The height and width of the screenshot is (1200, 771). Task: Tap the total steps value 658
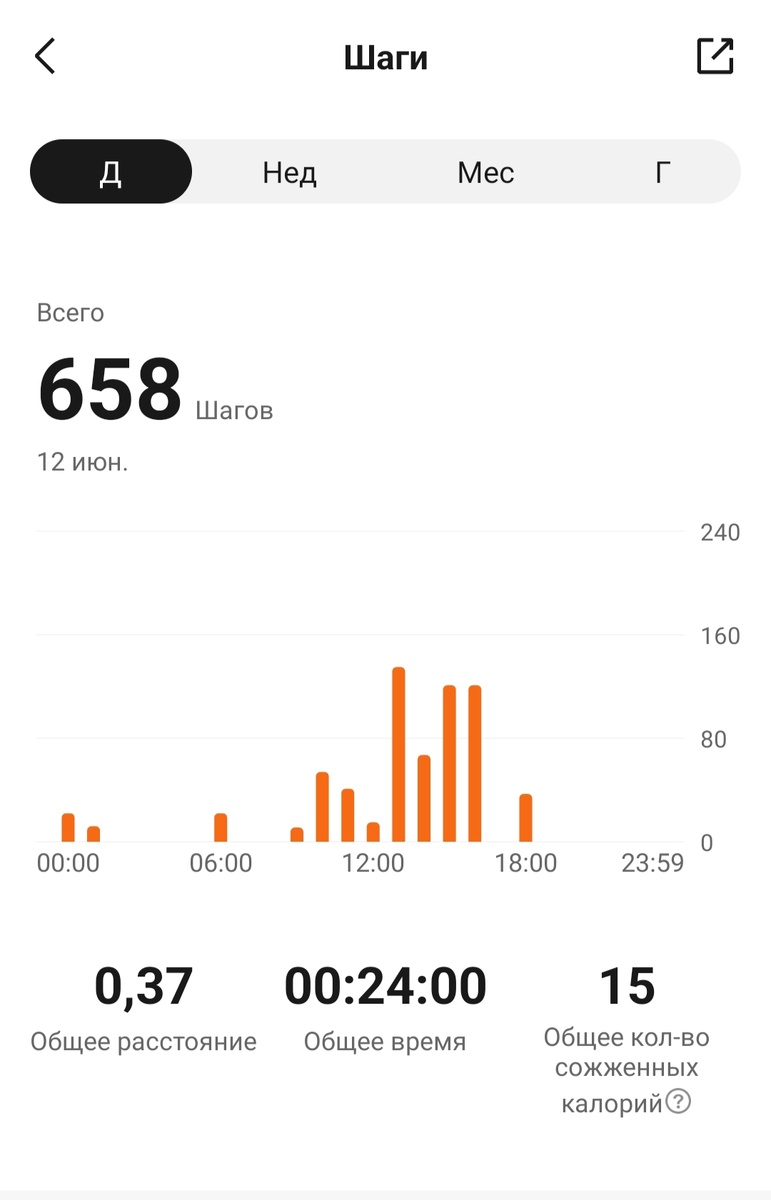point(110,385)
